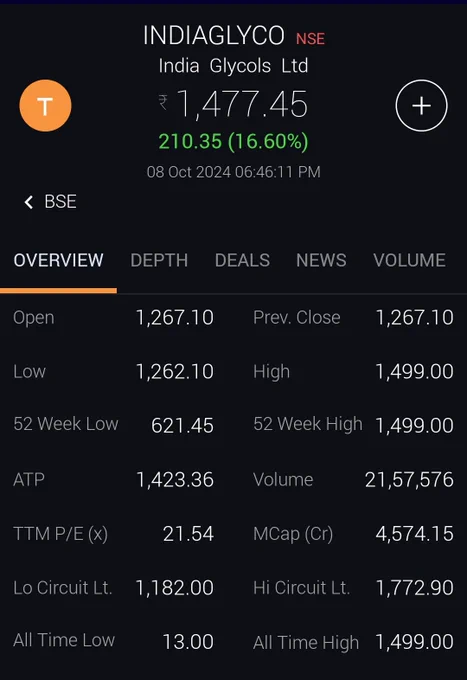The image size is (467, 680).
Task: Add INDIAGLYCO with the plus button
Action: tap(421, 105)
